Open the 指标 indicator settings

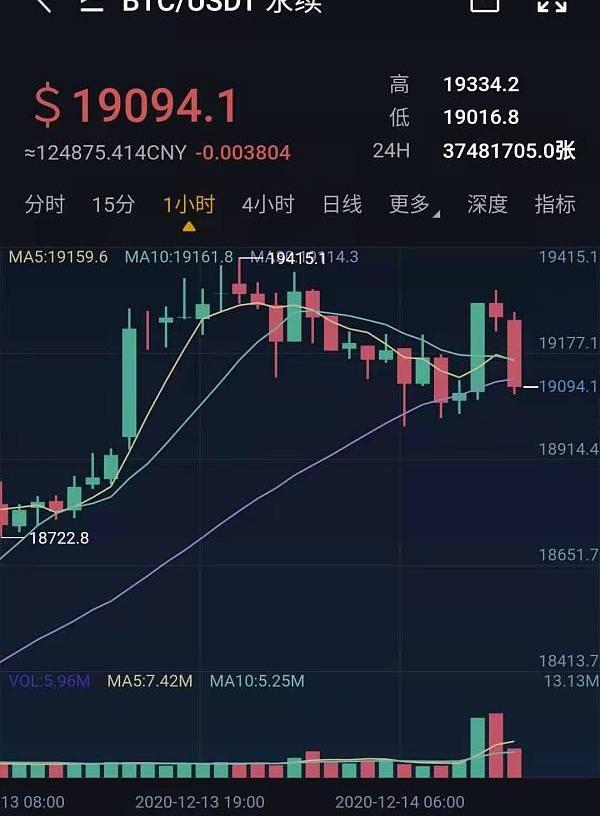555,205
